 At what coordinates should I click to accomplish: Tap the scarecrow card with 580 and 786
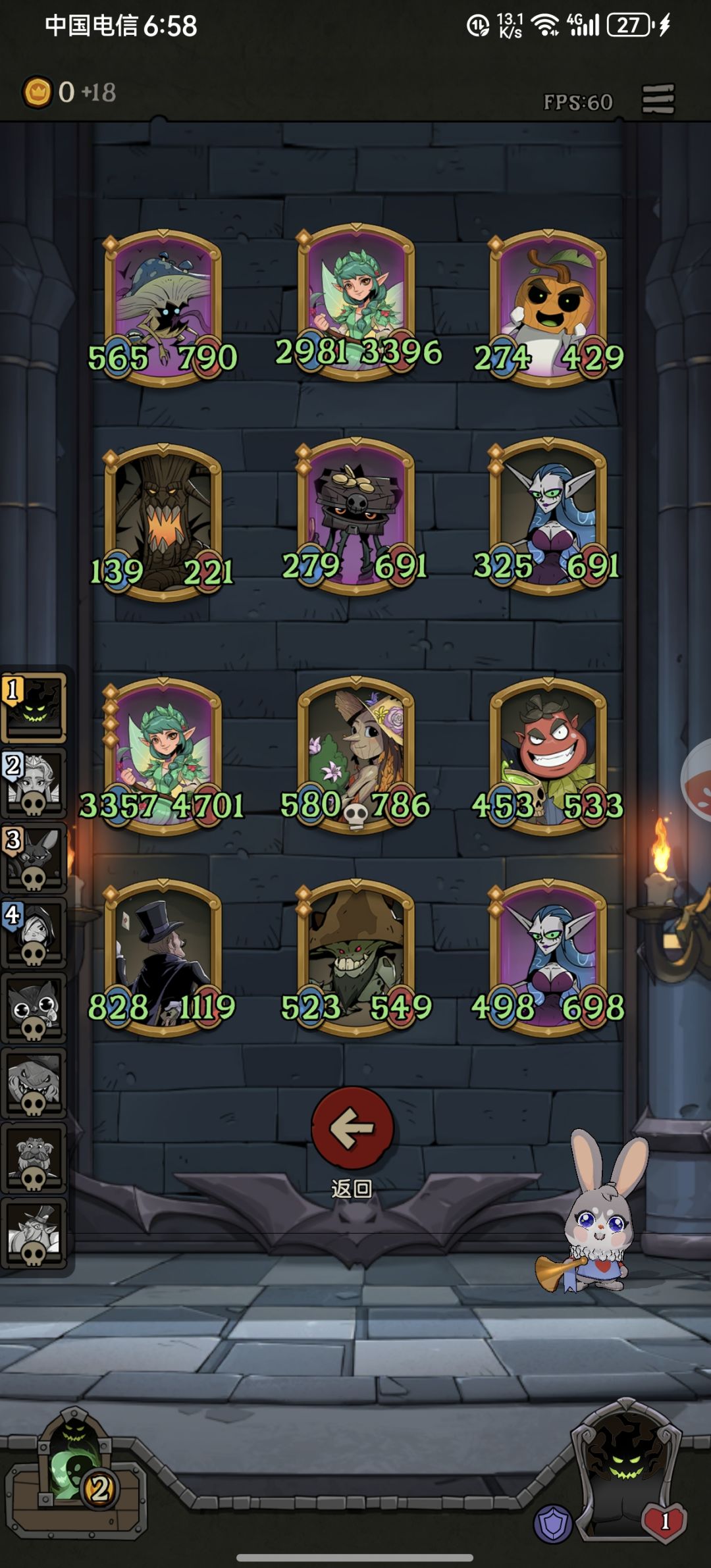[x=356, y=756]
